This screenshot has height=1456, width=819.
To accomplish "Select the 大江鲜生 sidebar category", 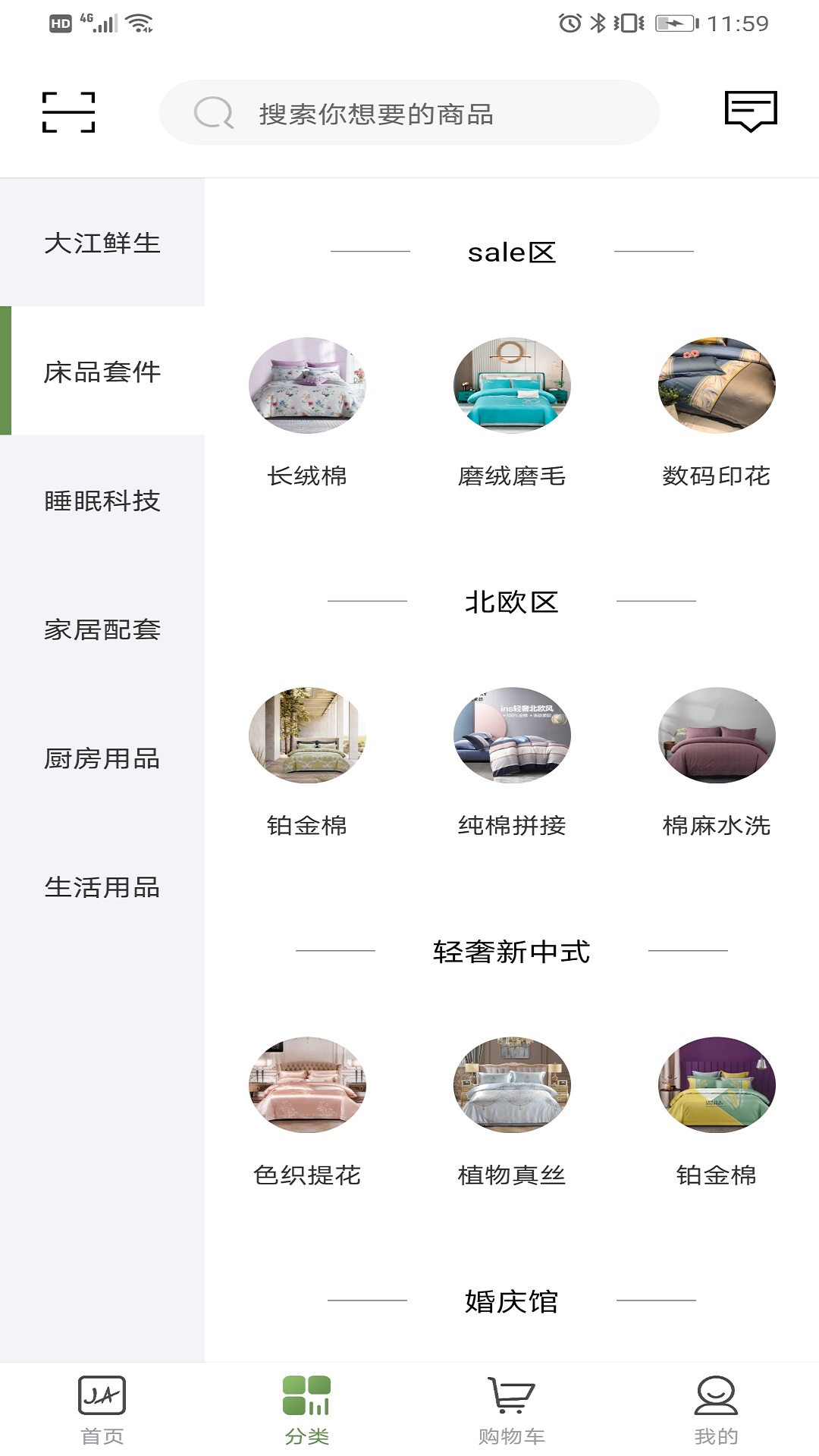I will [102, 244].
